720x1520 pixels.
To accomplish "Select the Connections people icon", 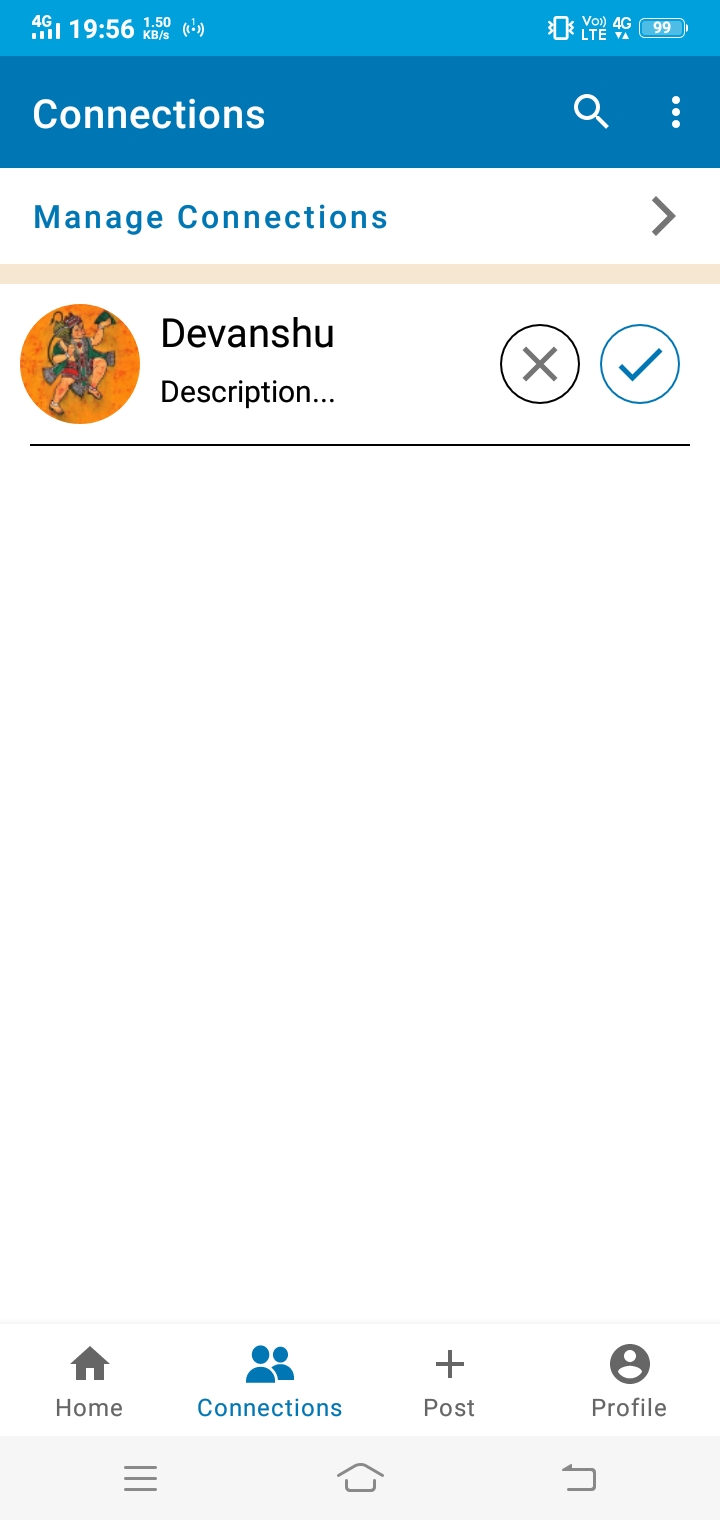I will point(268,1362).
